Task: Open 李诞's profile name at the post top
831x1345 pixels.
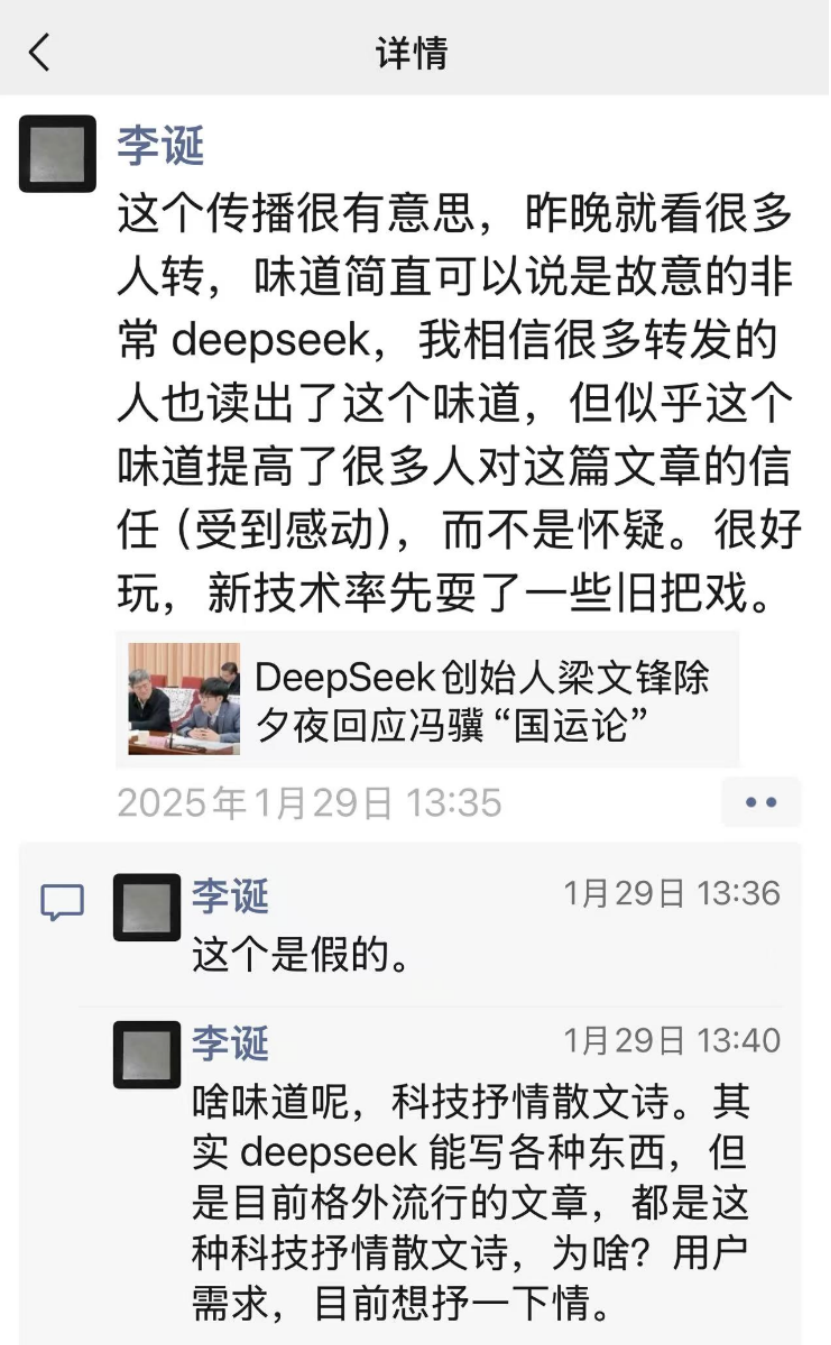Action: tap(160, 147)
